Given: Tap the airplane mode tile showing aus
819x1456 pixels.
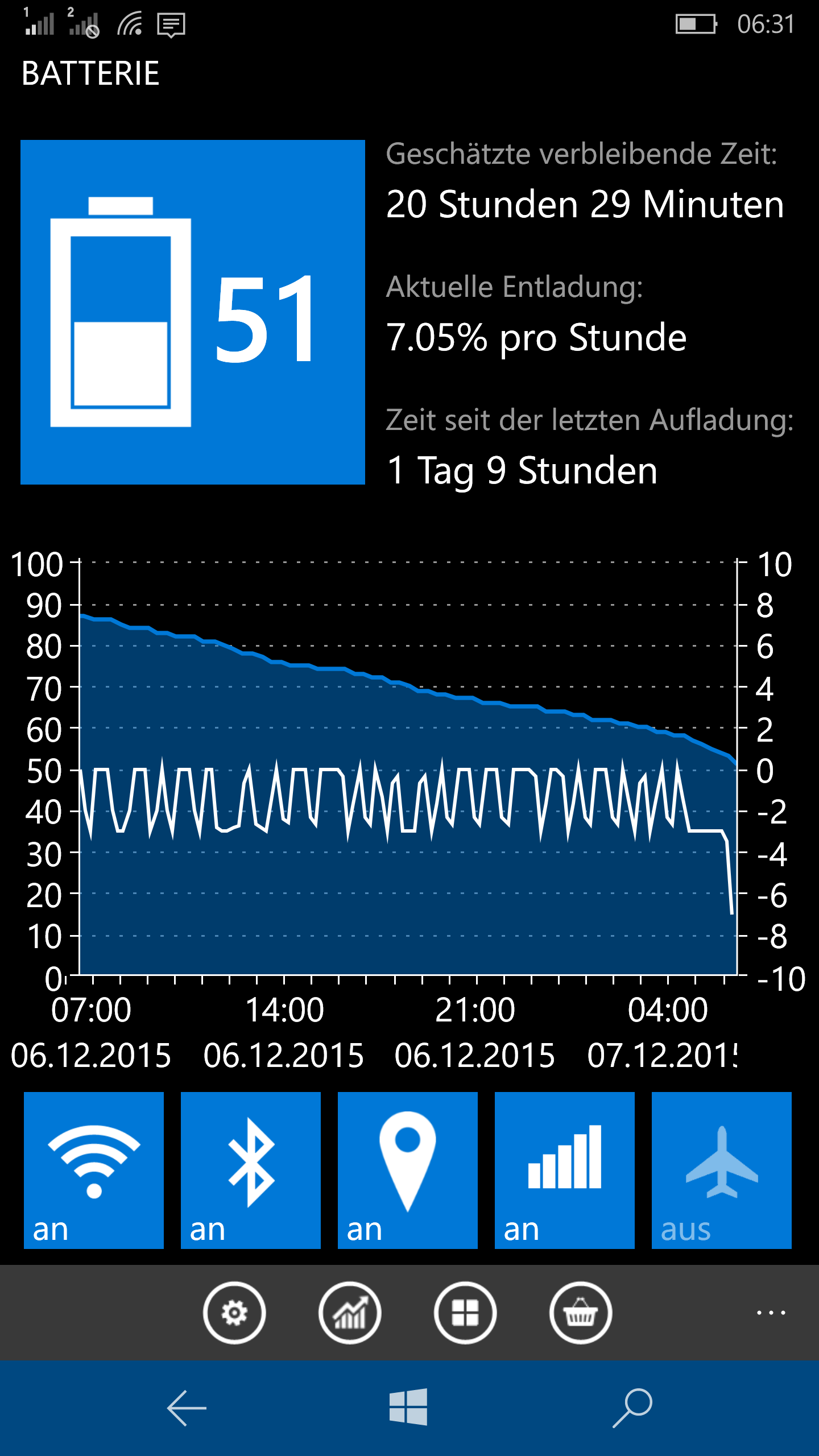Looking at the screenshot, I should (722, 1170).
